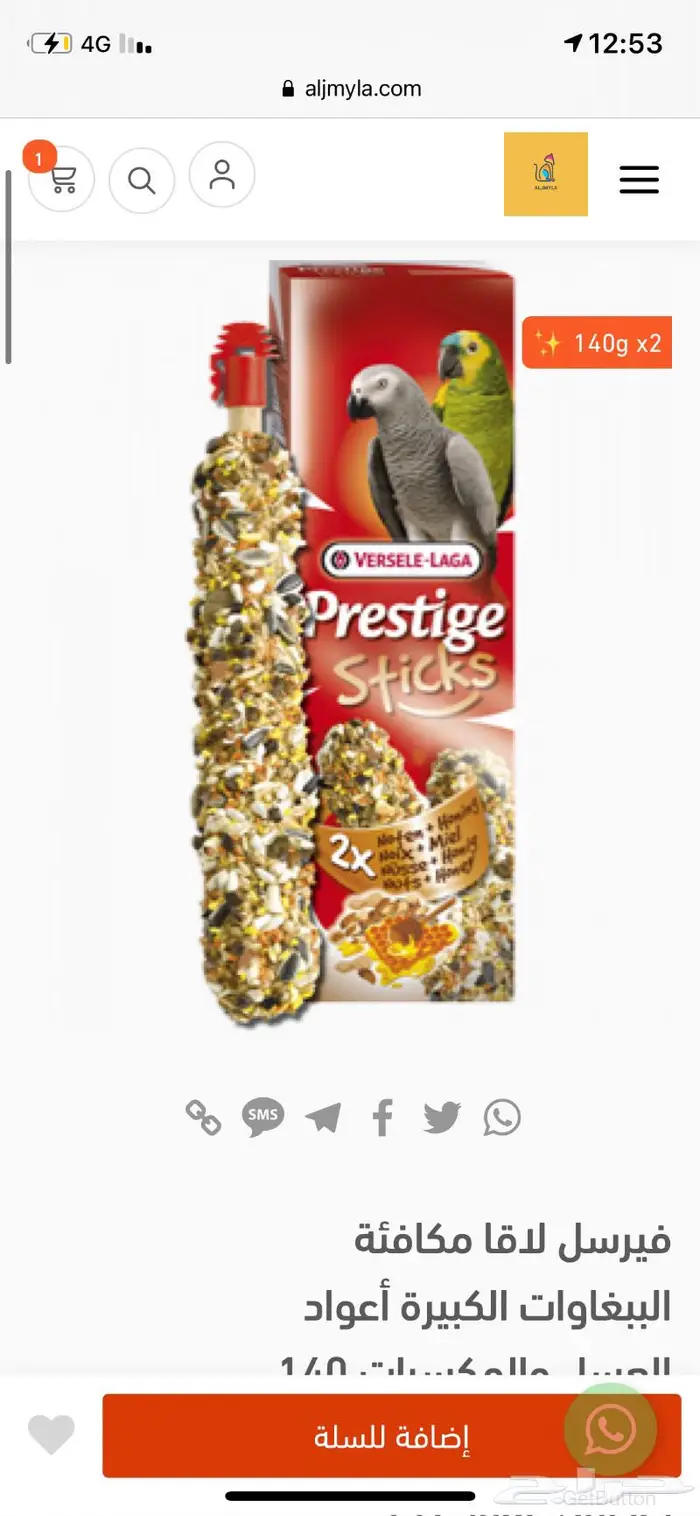Share product via SMS
The image size is (700, 1516).
(x=263, y=1116)
